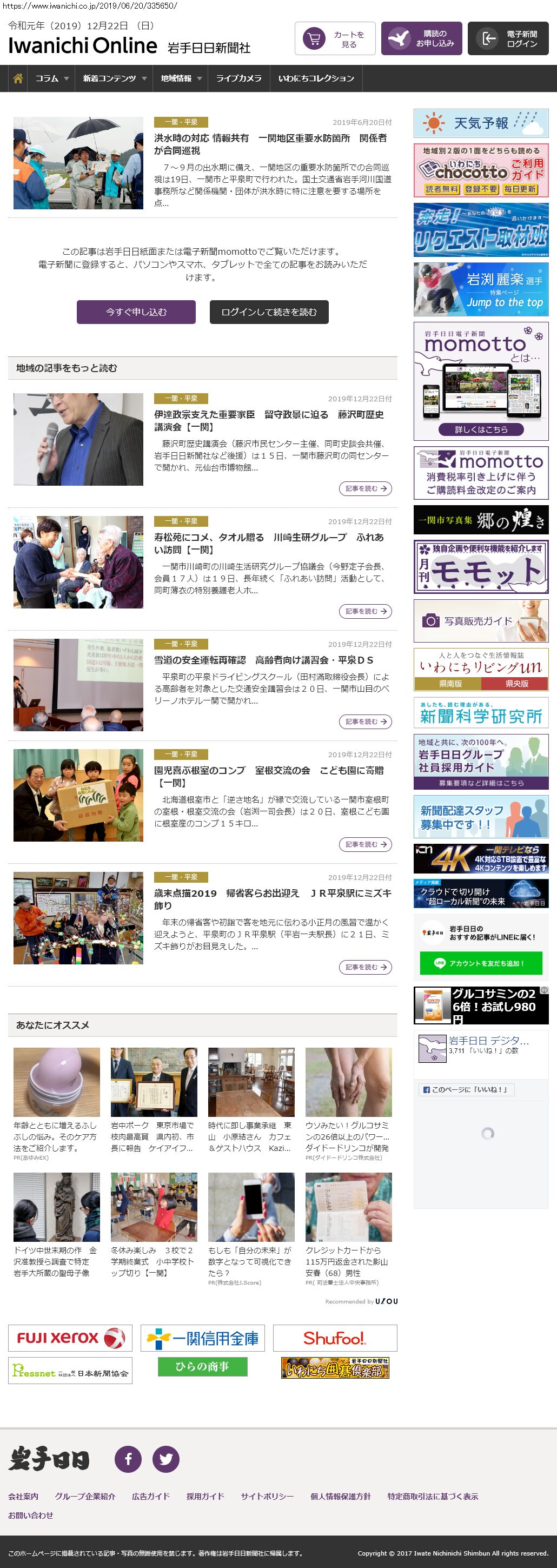Image resolution: width=557 pixels, height=1568 pixels.
Task: Open the Facebook icon in the footer
Action: coord(129,1459)
